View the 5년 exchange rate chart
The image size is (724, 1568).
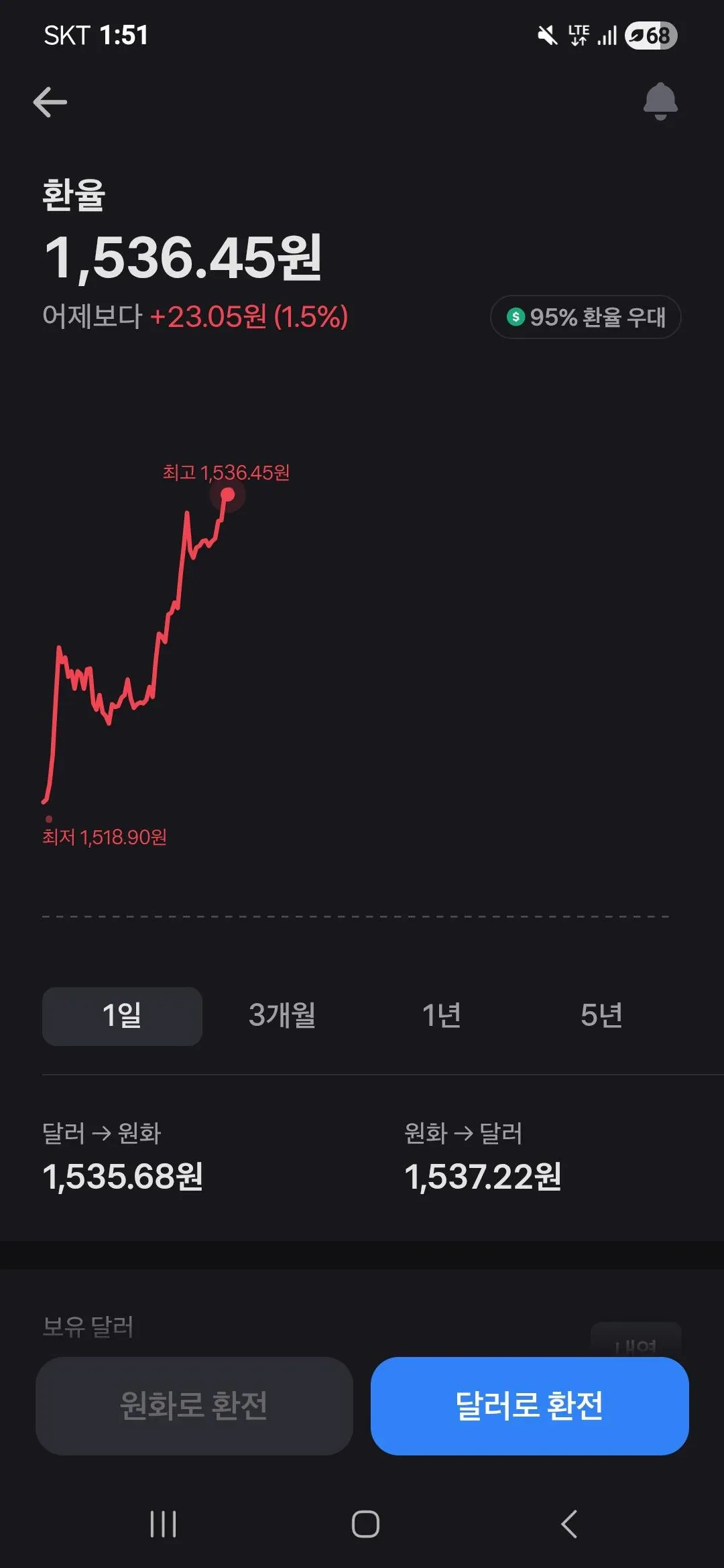tap(601, 1016)
